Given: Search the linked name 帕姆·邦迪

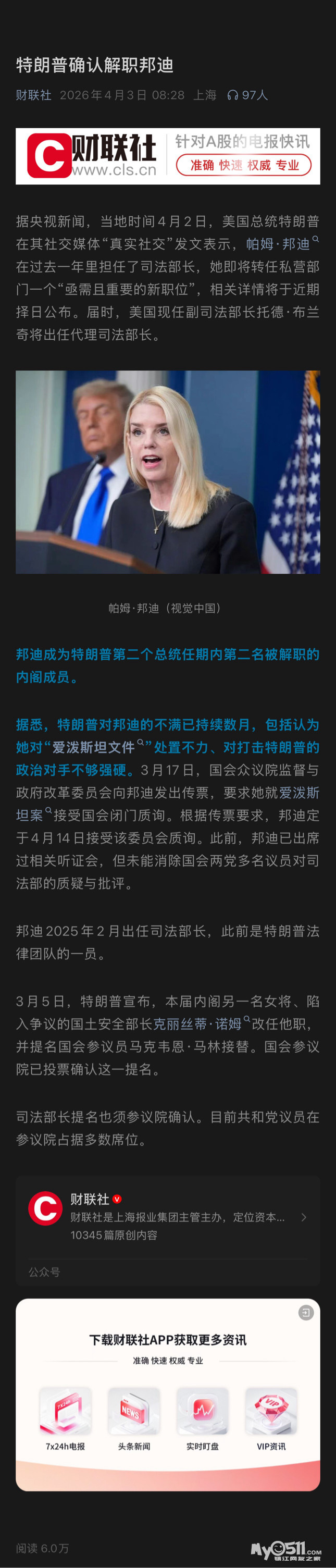Looking at the screenshot, I should (278, 244).
